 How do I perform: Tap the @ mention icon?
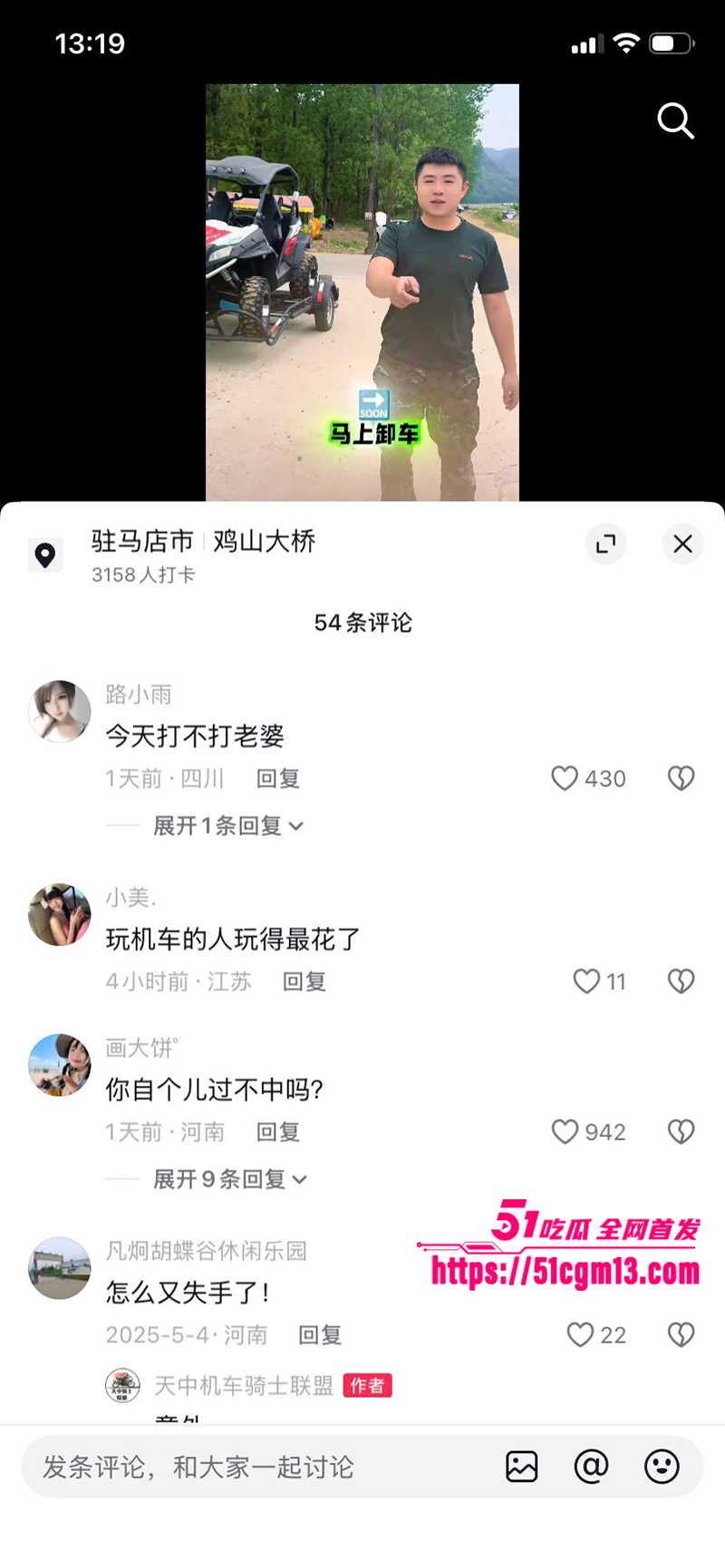pos(593,1466)
